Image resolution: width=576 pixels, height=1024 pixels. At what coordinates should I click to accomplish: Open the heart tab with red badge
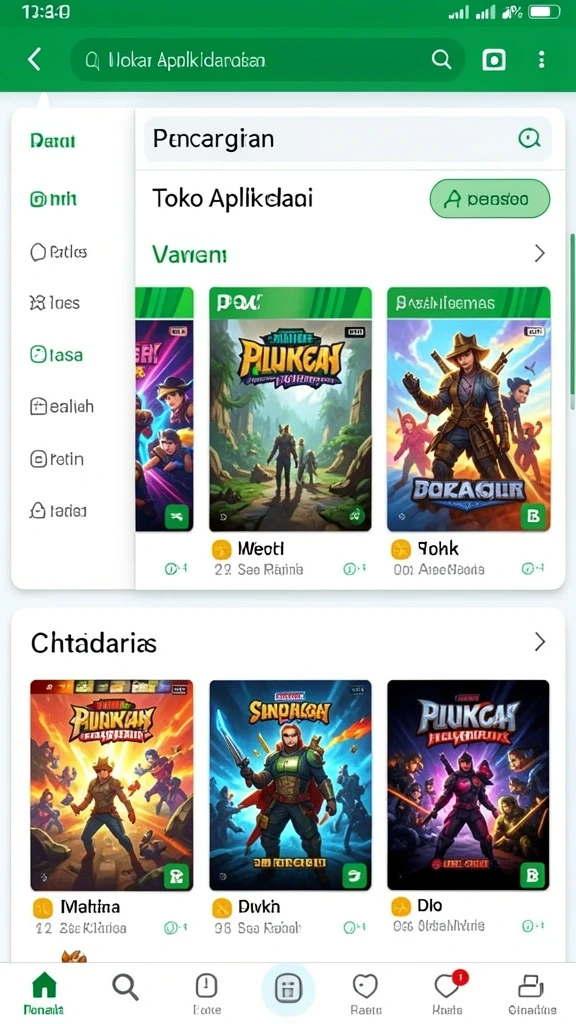tap(447, 993)
